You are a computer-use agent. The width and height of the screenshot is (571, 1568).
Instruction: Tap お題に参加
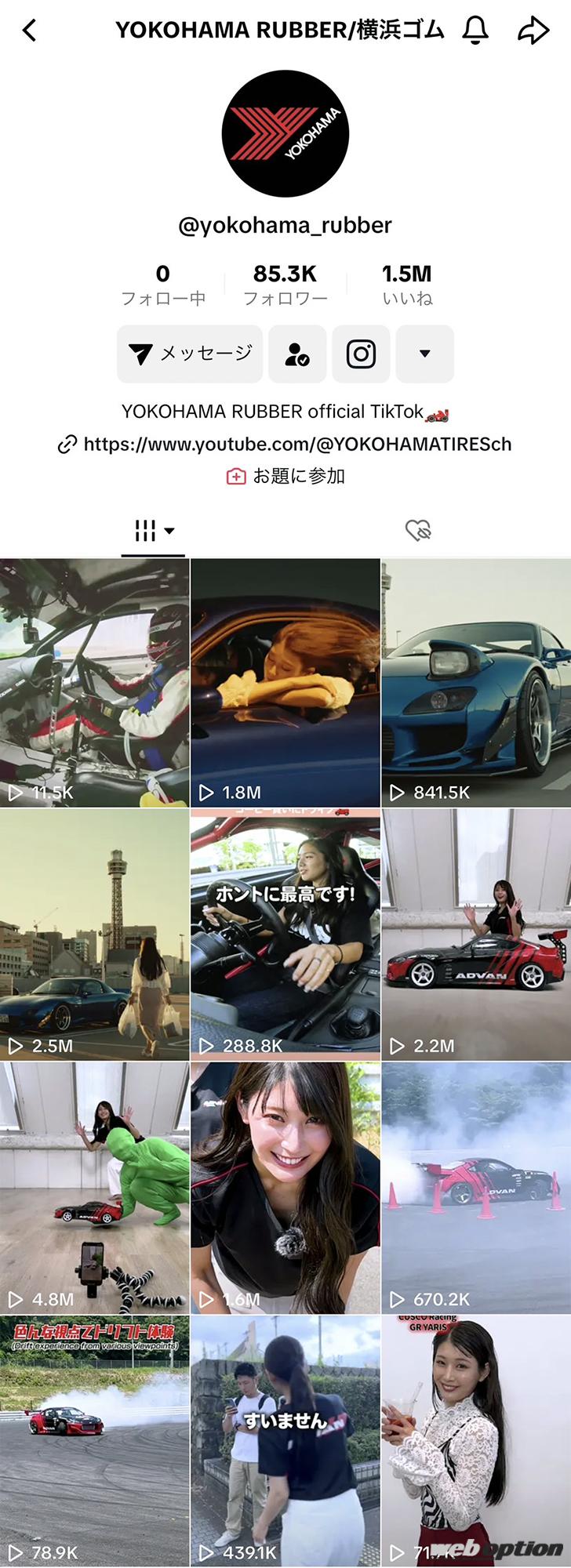[286, 476]
